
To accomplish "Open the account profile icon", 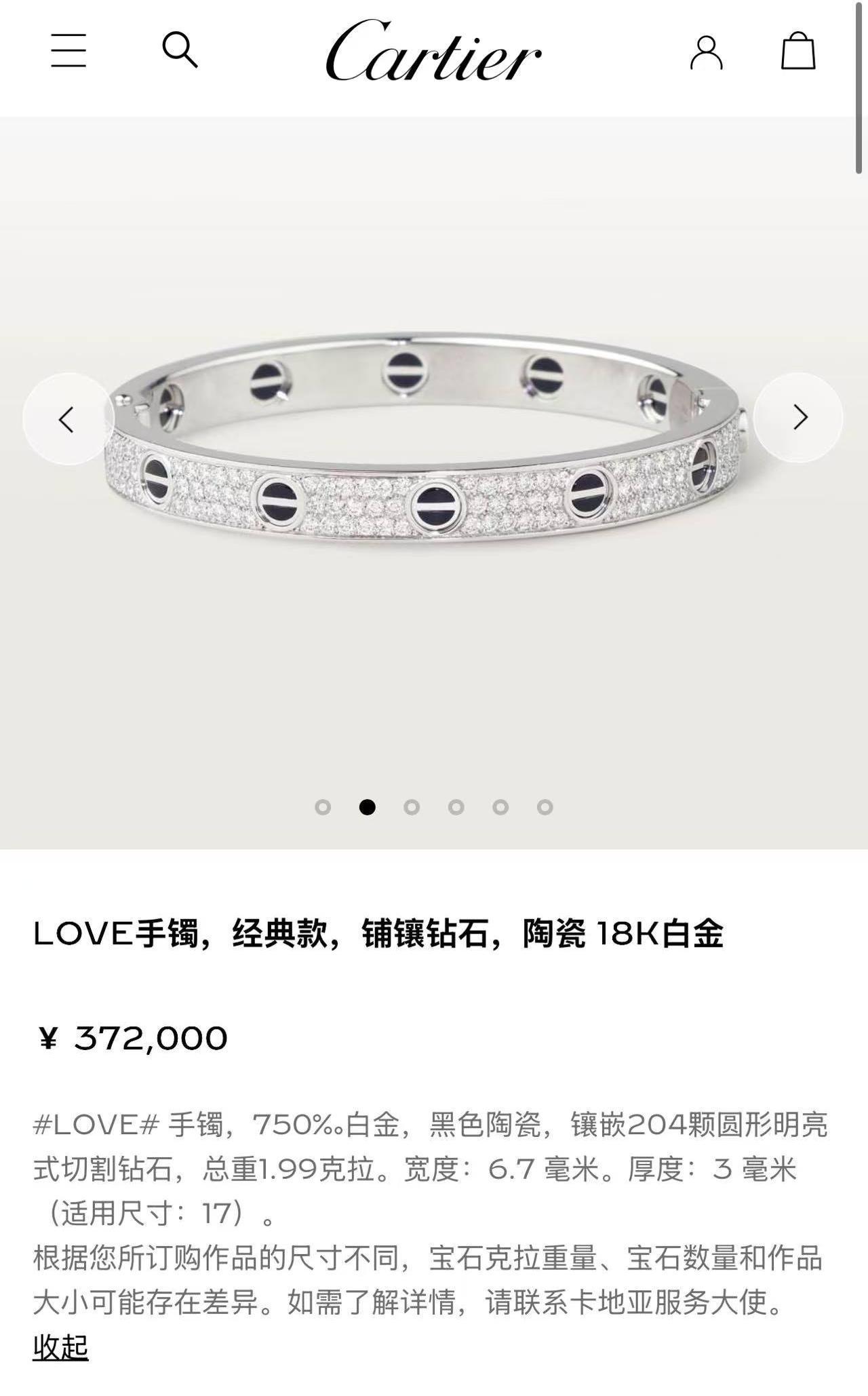I will (706, 52).
